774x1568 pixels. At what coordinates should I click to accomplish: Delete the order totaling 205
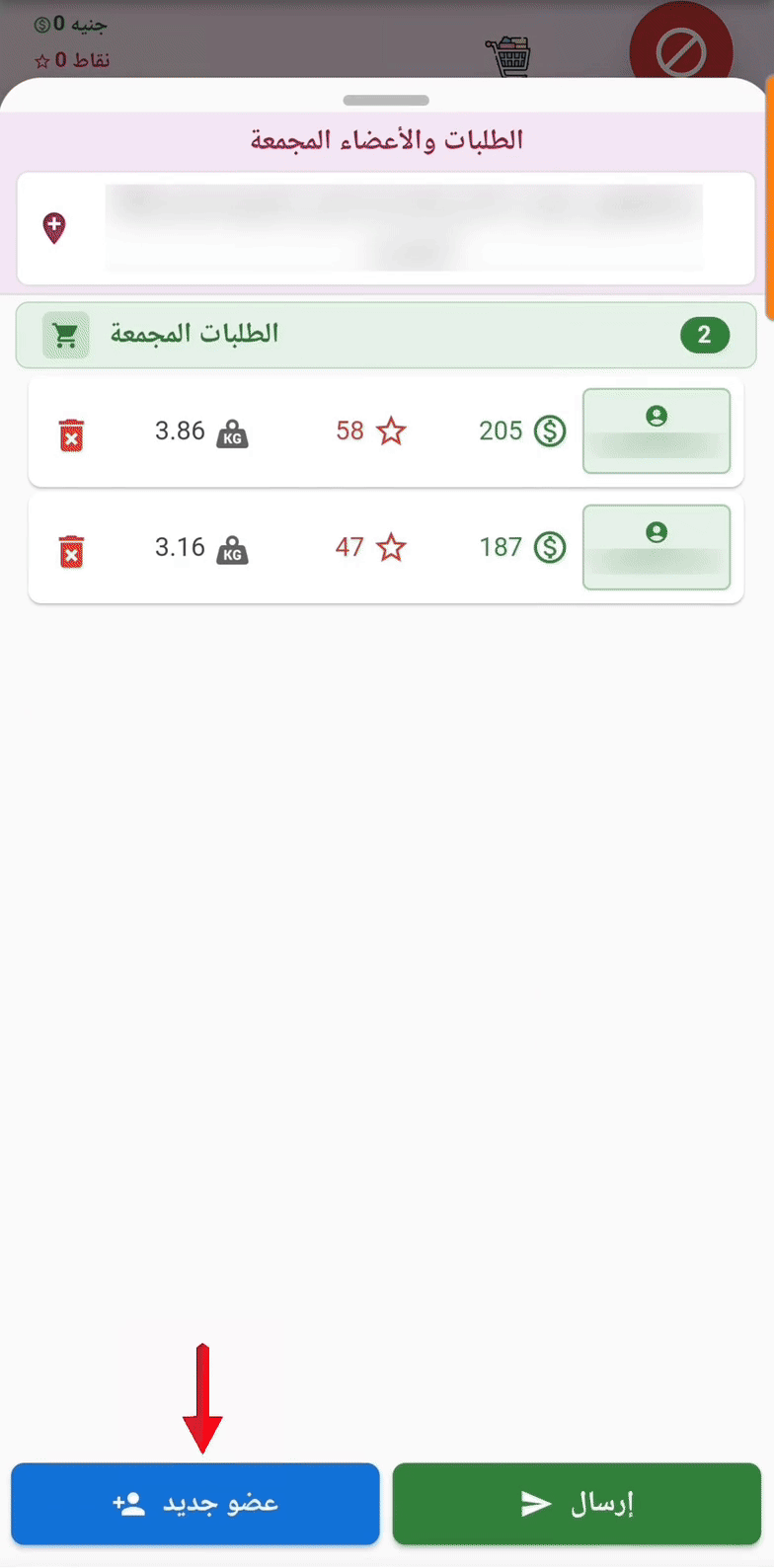point(71,434)
